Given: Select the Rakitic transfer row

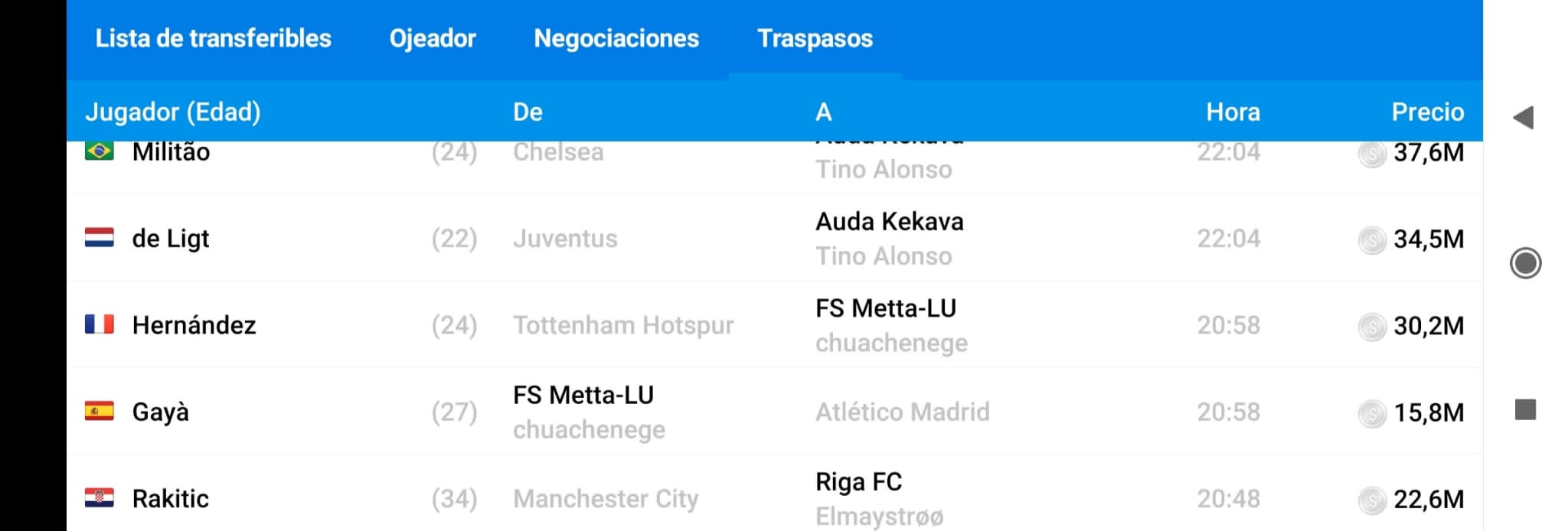Looking at the screenshot, I should coord(170,499).
